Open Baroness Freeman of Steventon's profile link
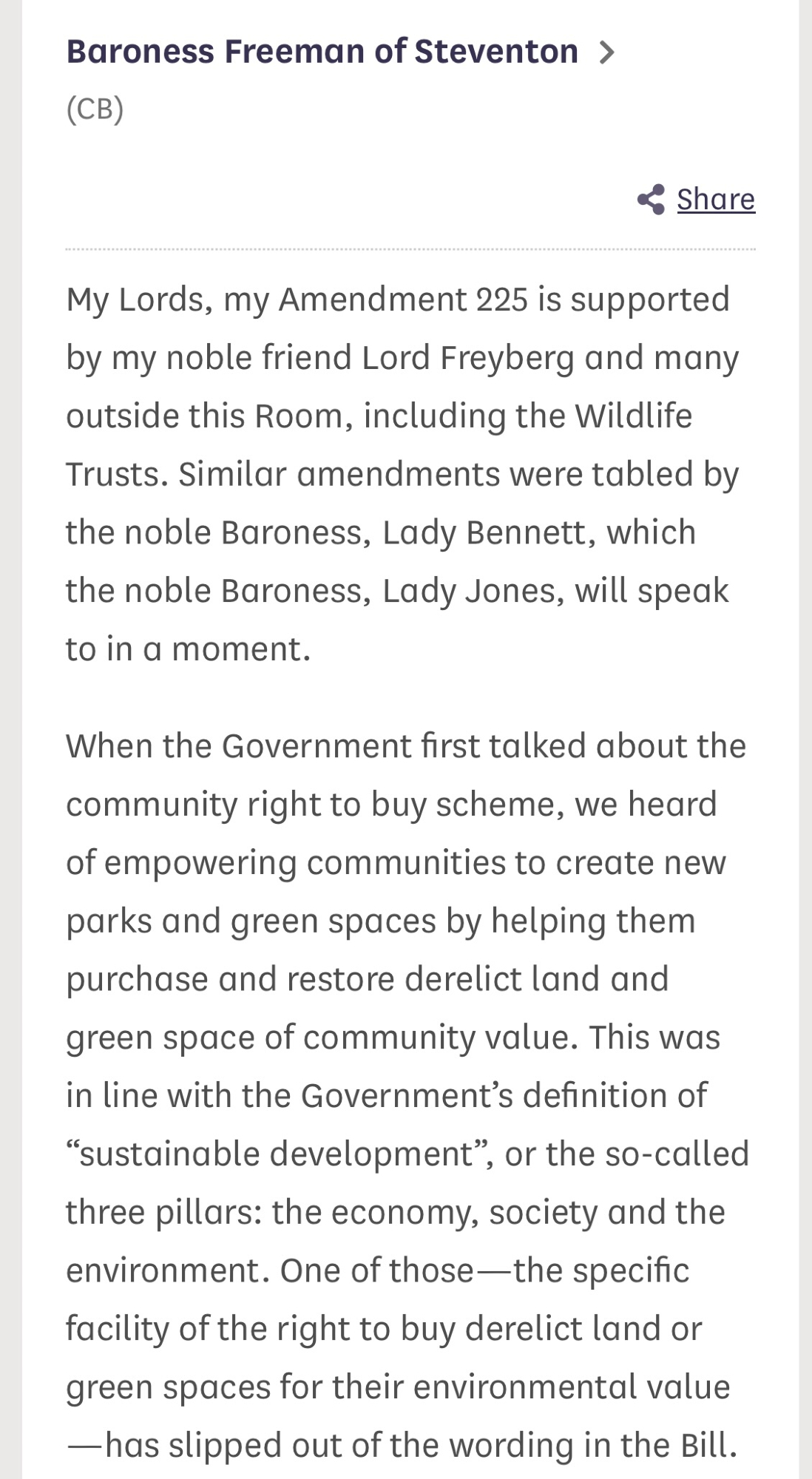Image resolution: width=812 pixels, height=1479 pixels. [x=323, y=52]
